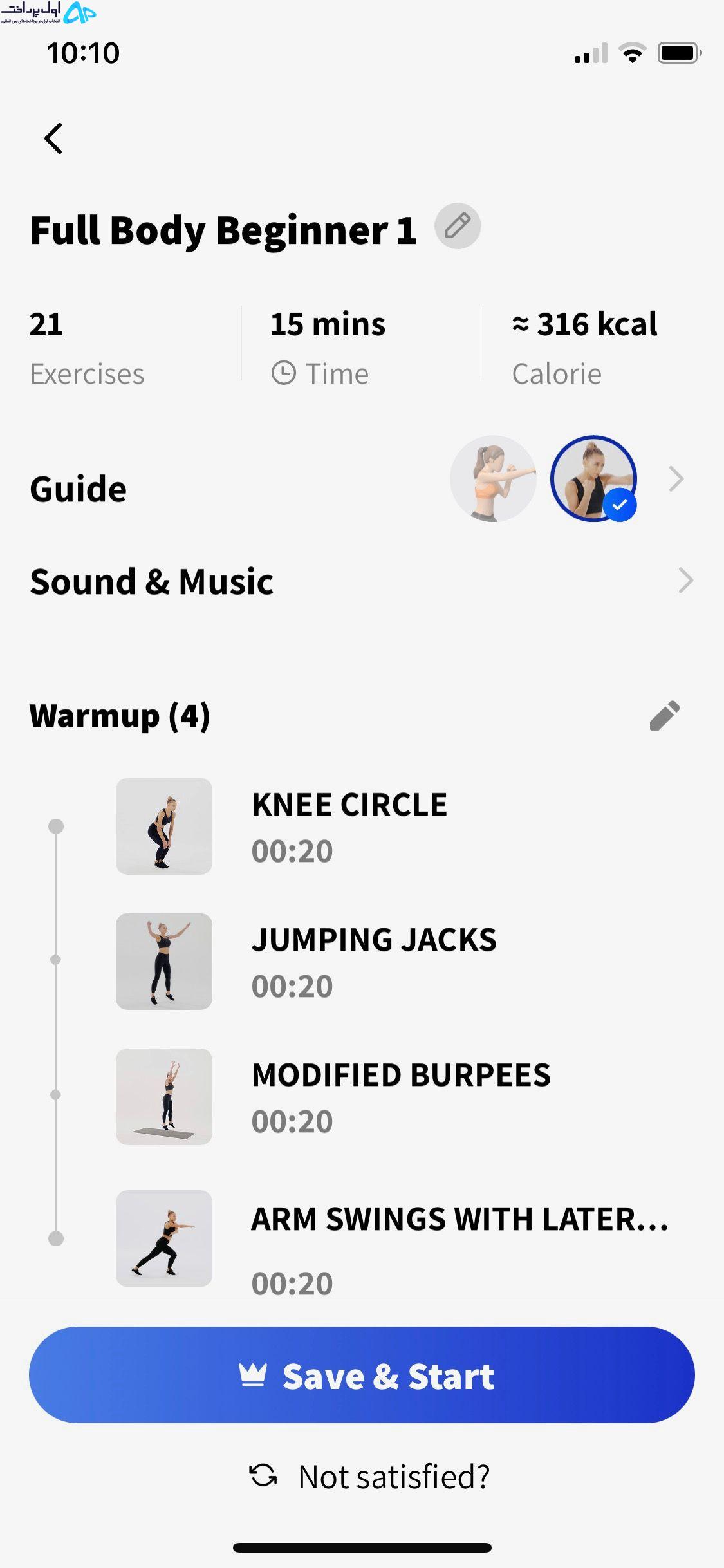Edit the Full Body Beginner 1 title
The width and height of the screenshot is (724, 1568).
(x=458, y=227)
